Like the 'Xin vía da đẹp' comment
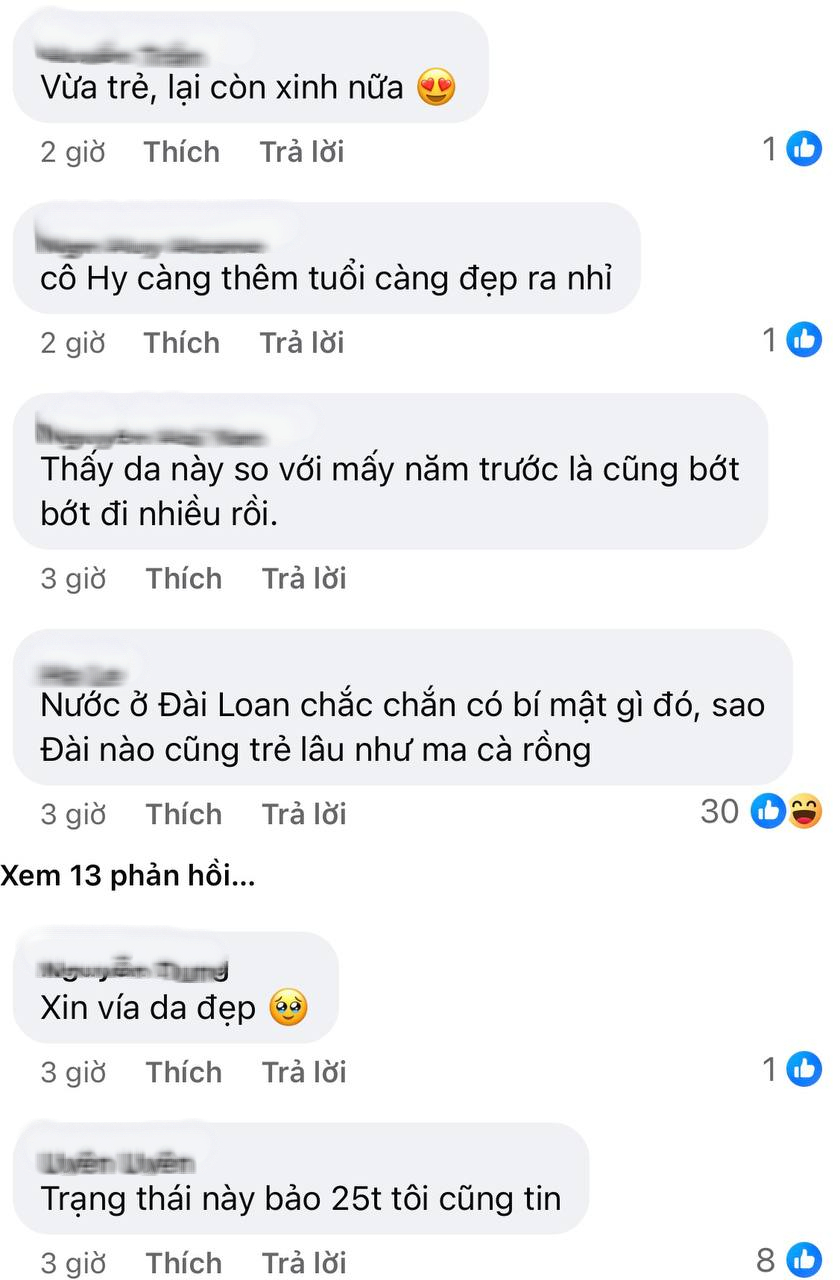840x1280 pixels. 183,1072
